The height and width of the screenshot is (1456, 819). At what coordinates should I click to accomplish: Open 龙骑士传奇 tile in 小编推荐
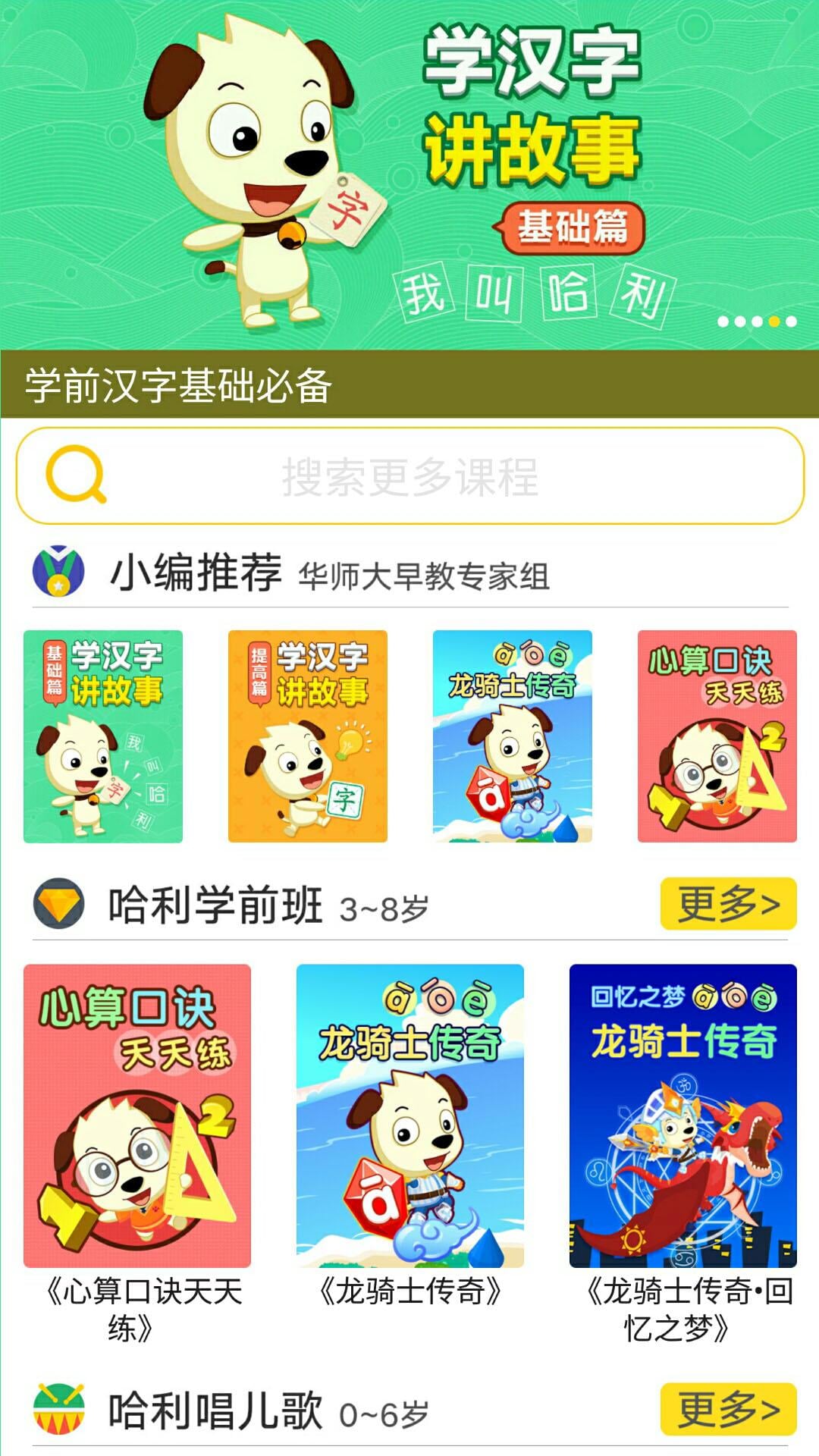tap(513, 736)
